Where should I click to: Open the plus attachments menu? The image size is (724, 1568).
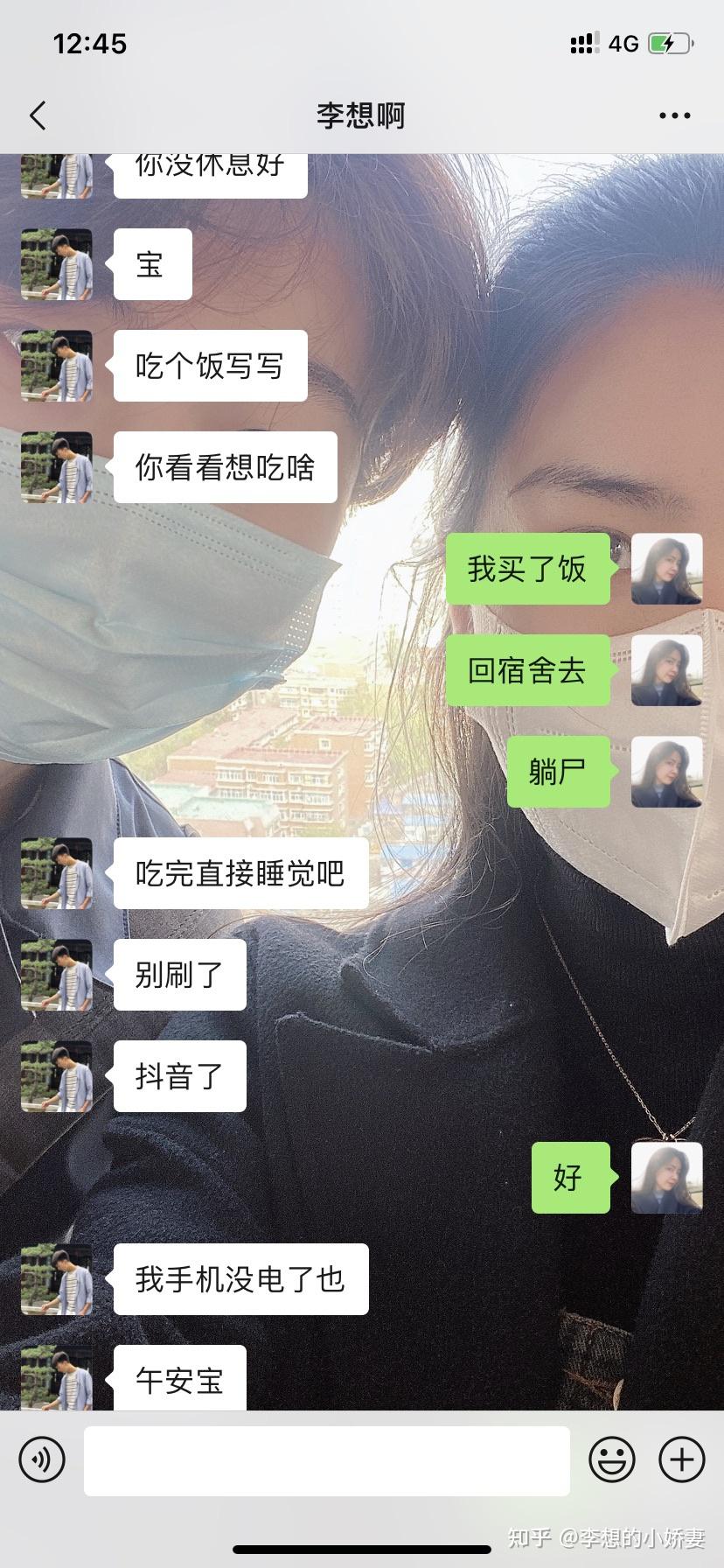(x=682, y=1459)
